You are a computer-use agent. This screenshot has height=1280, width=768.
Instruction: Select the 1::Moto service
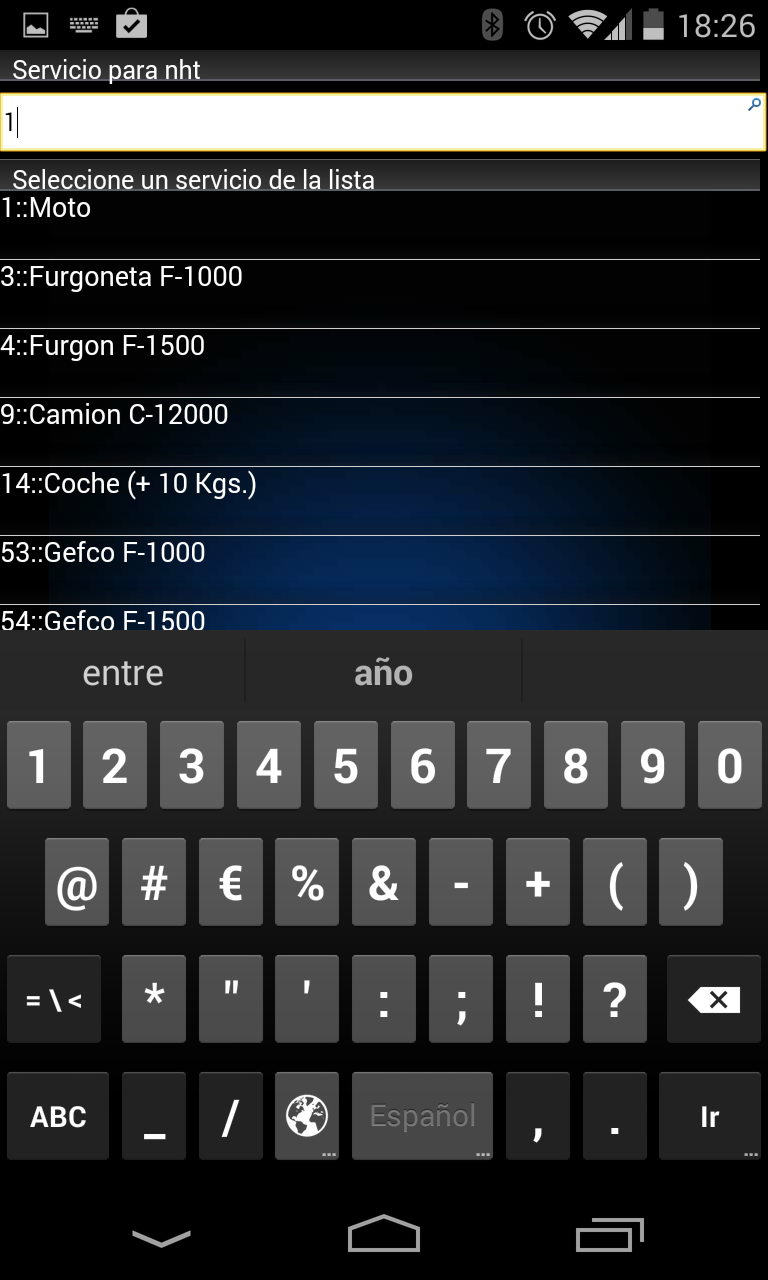click(x=380, y=225)
